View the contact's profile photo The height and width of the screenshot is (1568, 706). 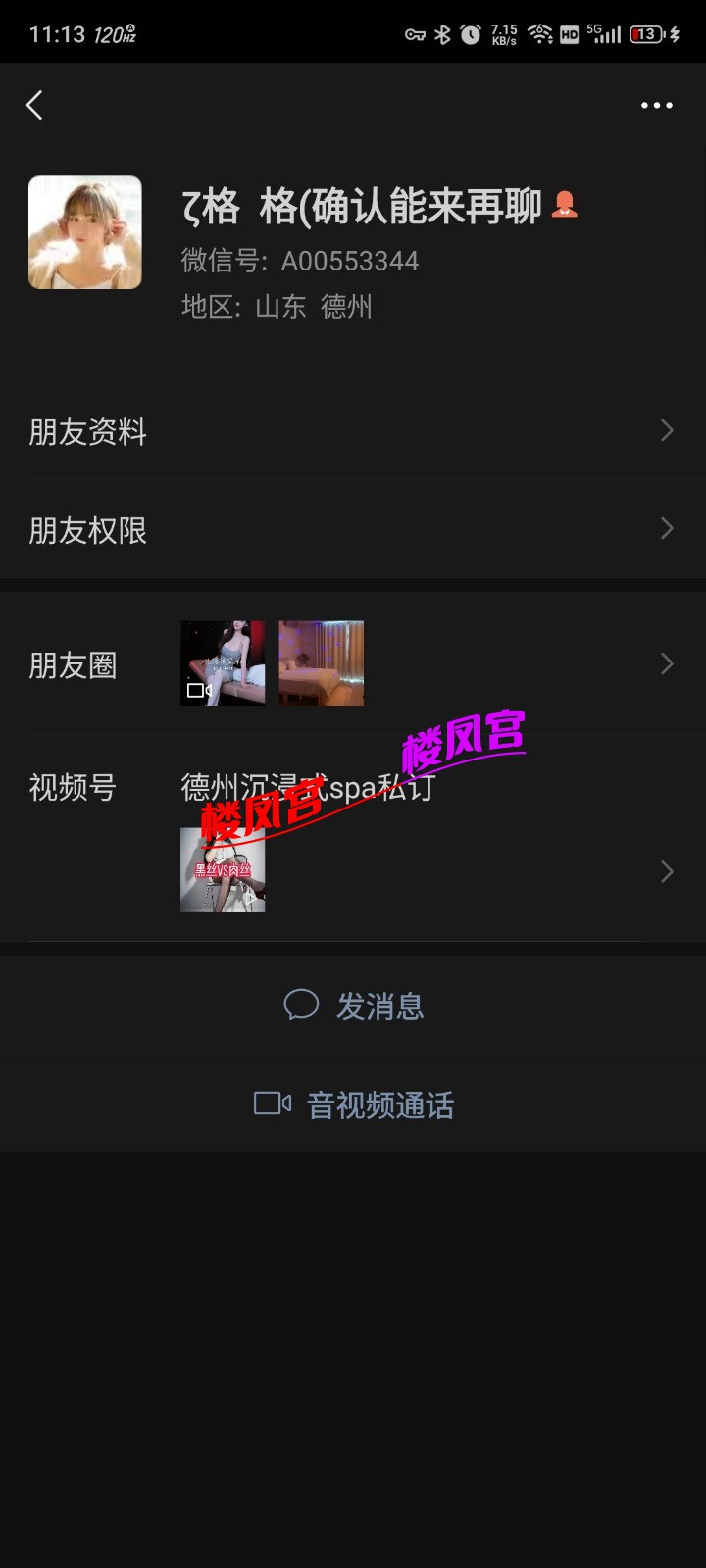point(85,232)
